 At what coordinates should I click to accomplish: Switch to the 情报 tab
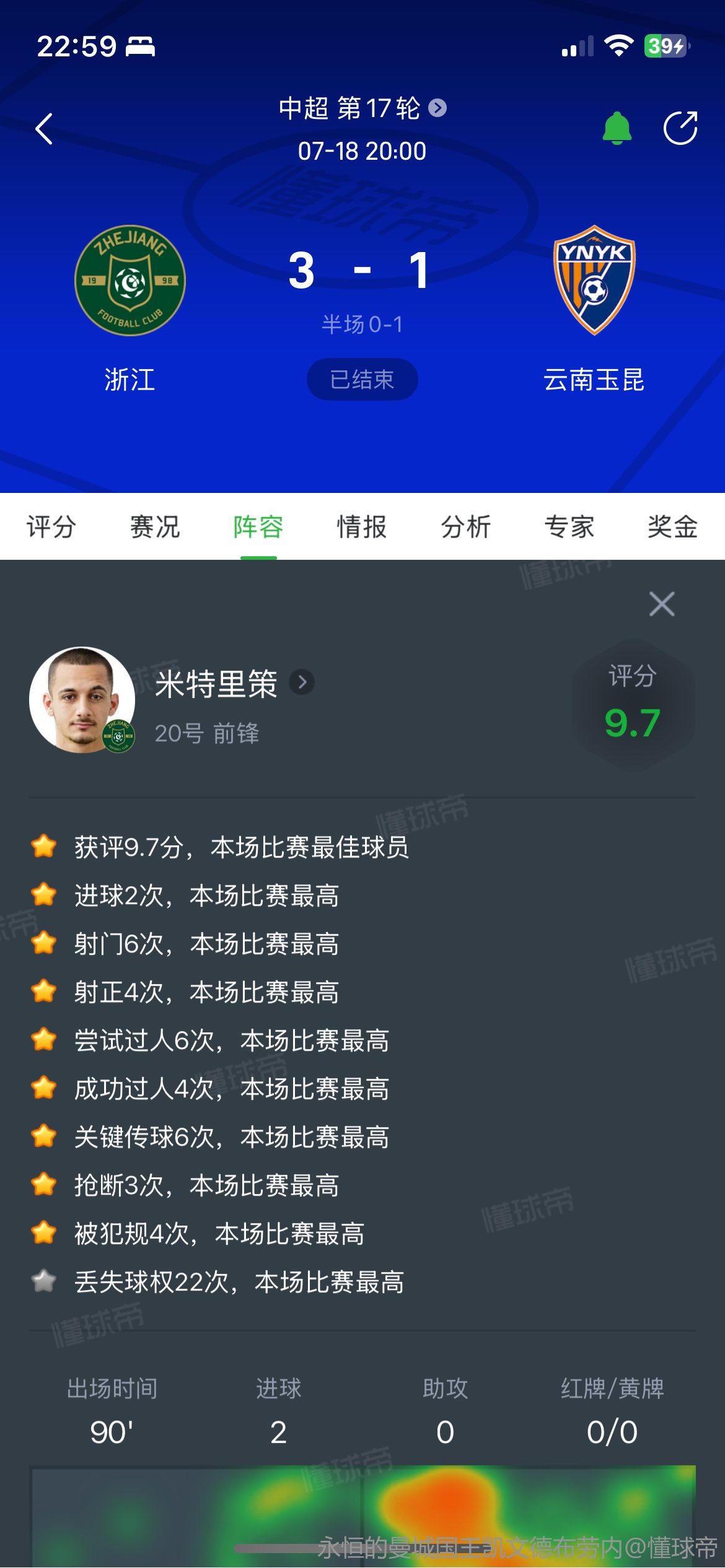pyautogui.click(x=362, y=527)
